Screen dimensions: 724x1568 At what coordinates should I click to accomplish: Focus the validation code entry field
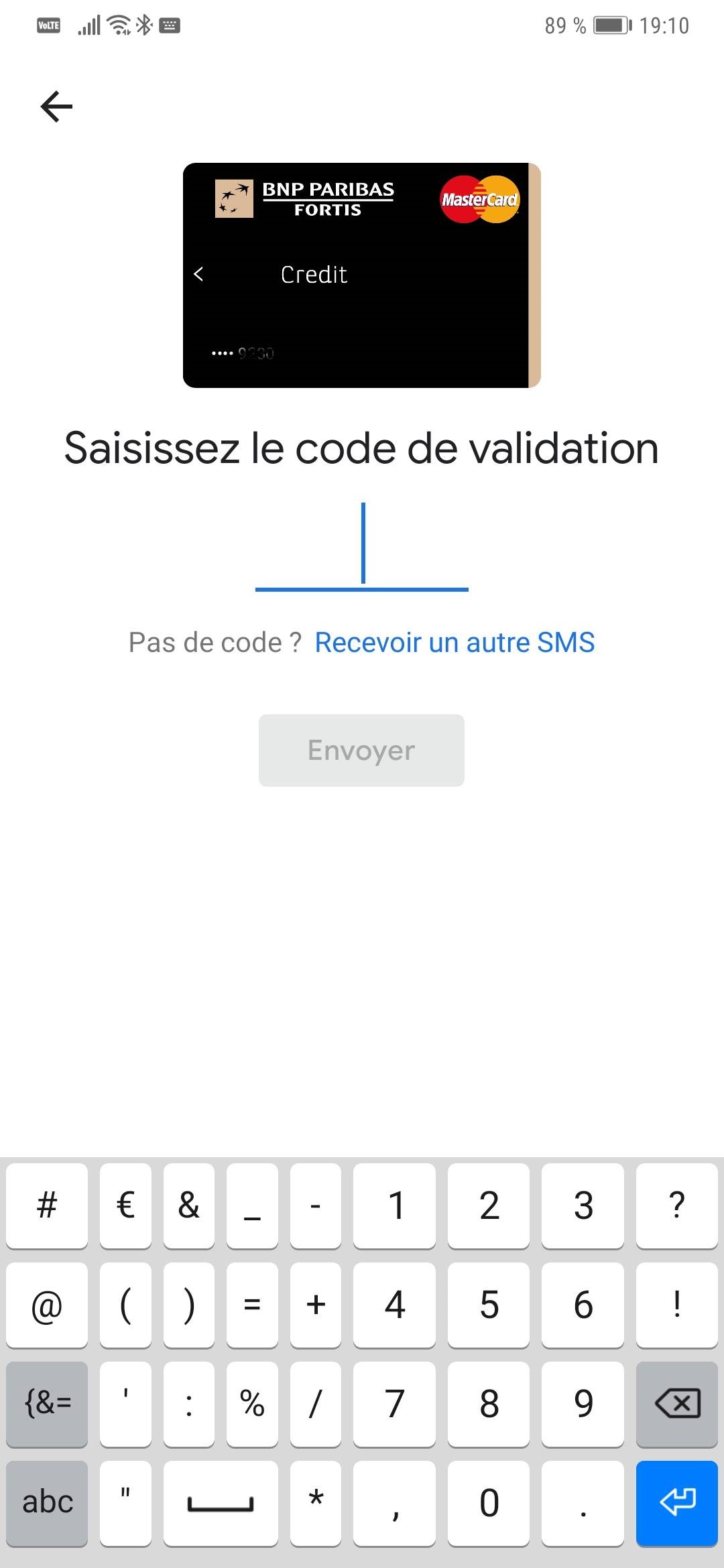pos(362,546)
